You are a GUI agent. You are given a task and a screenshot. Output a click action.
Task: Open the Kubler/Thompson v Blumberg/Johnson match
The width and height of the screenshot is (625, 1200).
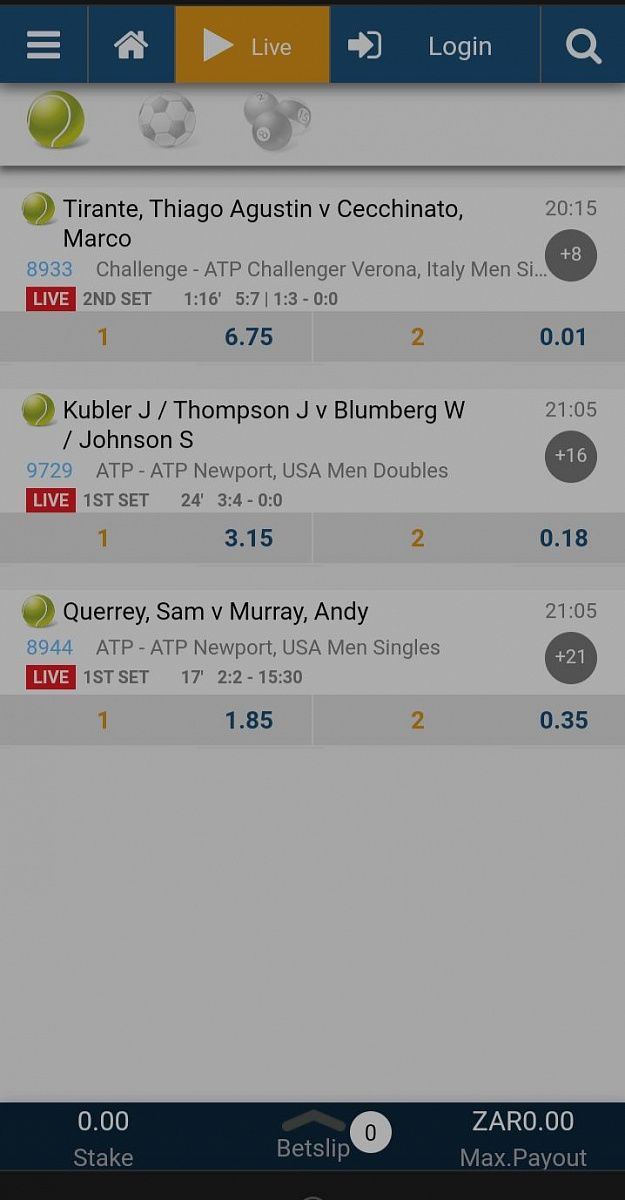point(264,424)
